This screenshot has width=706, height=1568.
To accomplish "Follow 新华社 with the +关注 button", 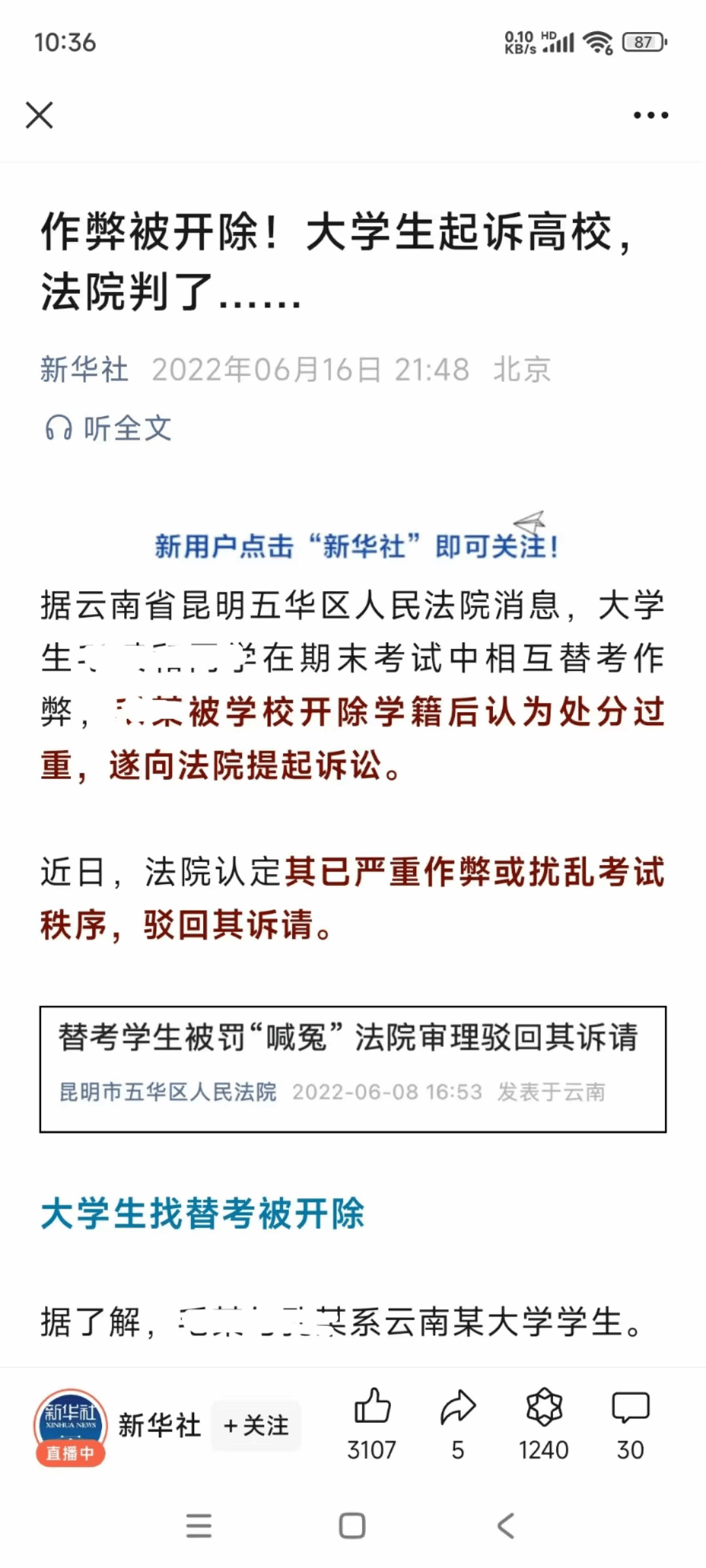I will tap(256, 1425).
